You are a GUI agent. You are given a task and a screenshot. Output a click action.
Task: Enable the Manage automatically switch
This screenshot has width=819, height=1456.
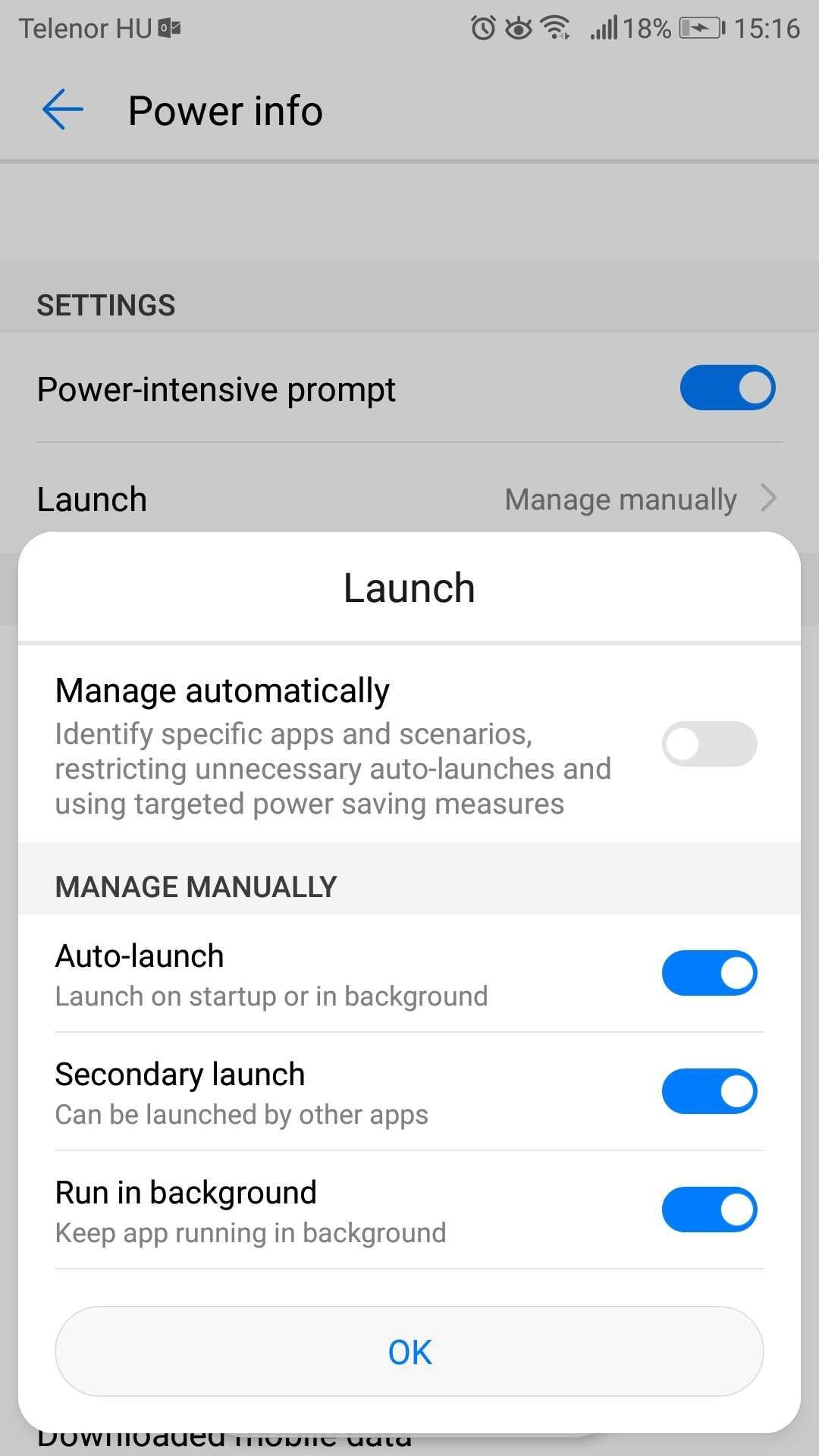coord(709,744)
